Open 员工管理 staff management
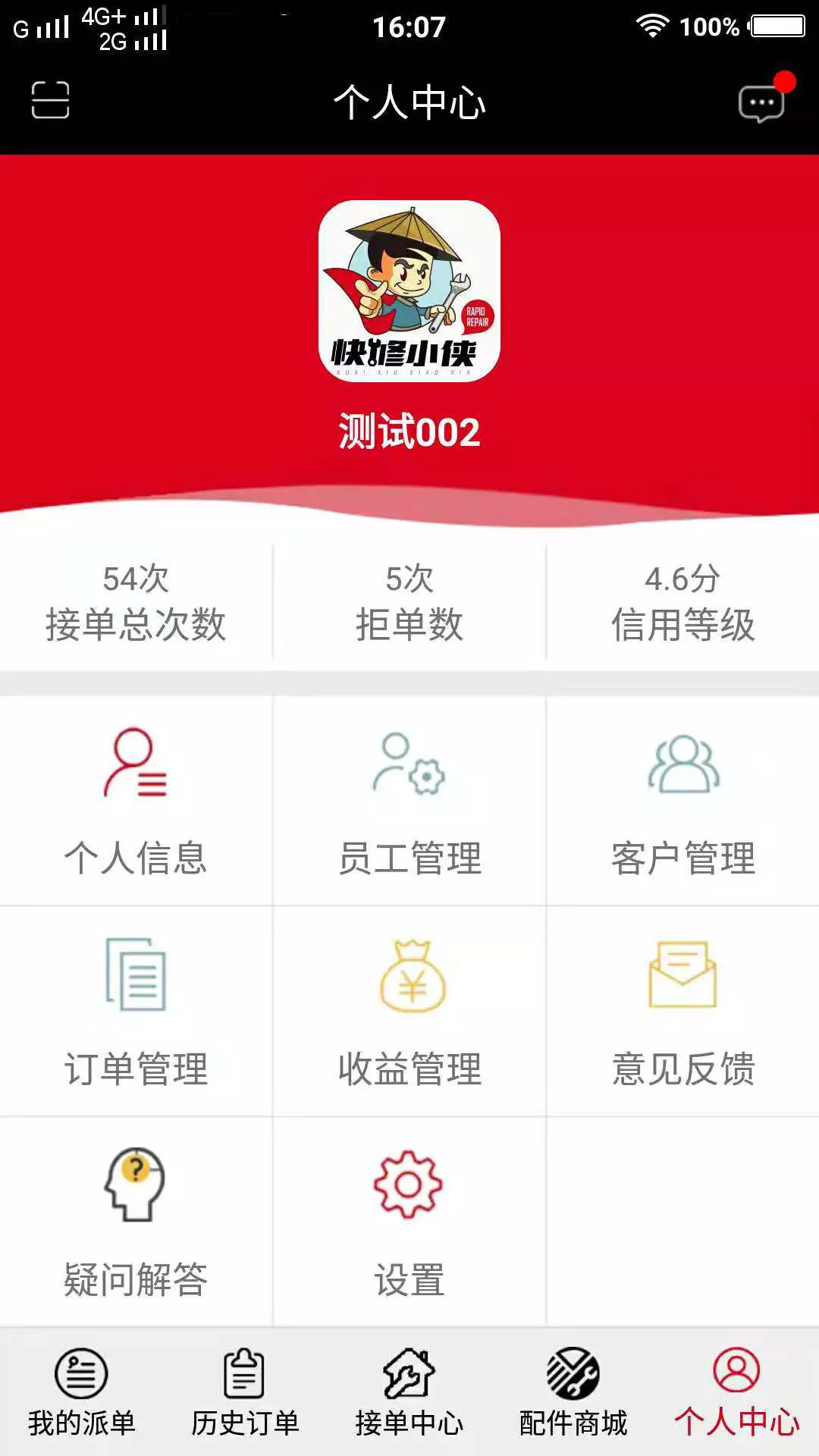Image resolution: width=819 pixels, height=1456 pixels. click(x=409, y=801)
